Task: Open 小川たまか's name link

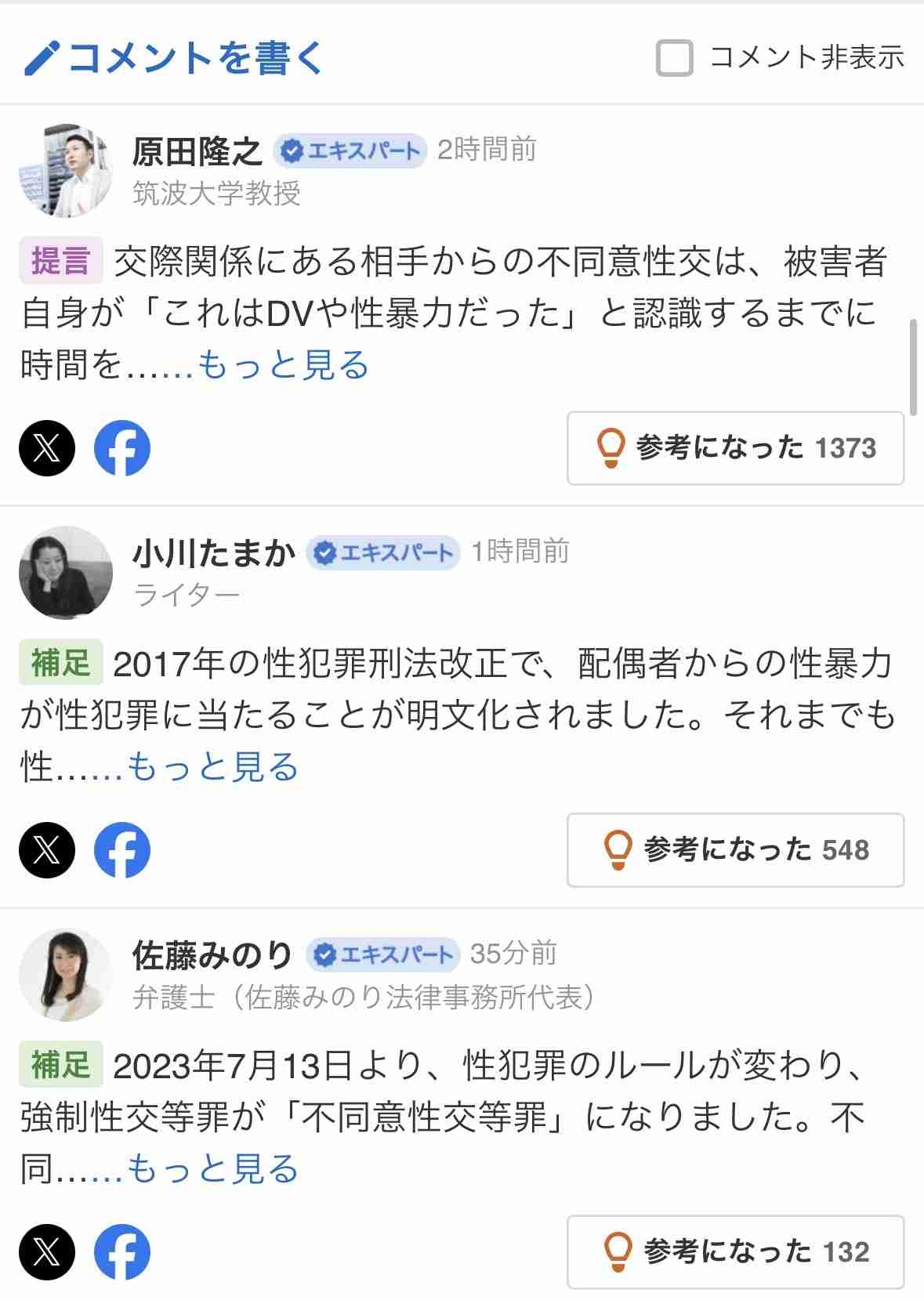Action: pos(213,552)
